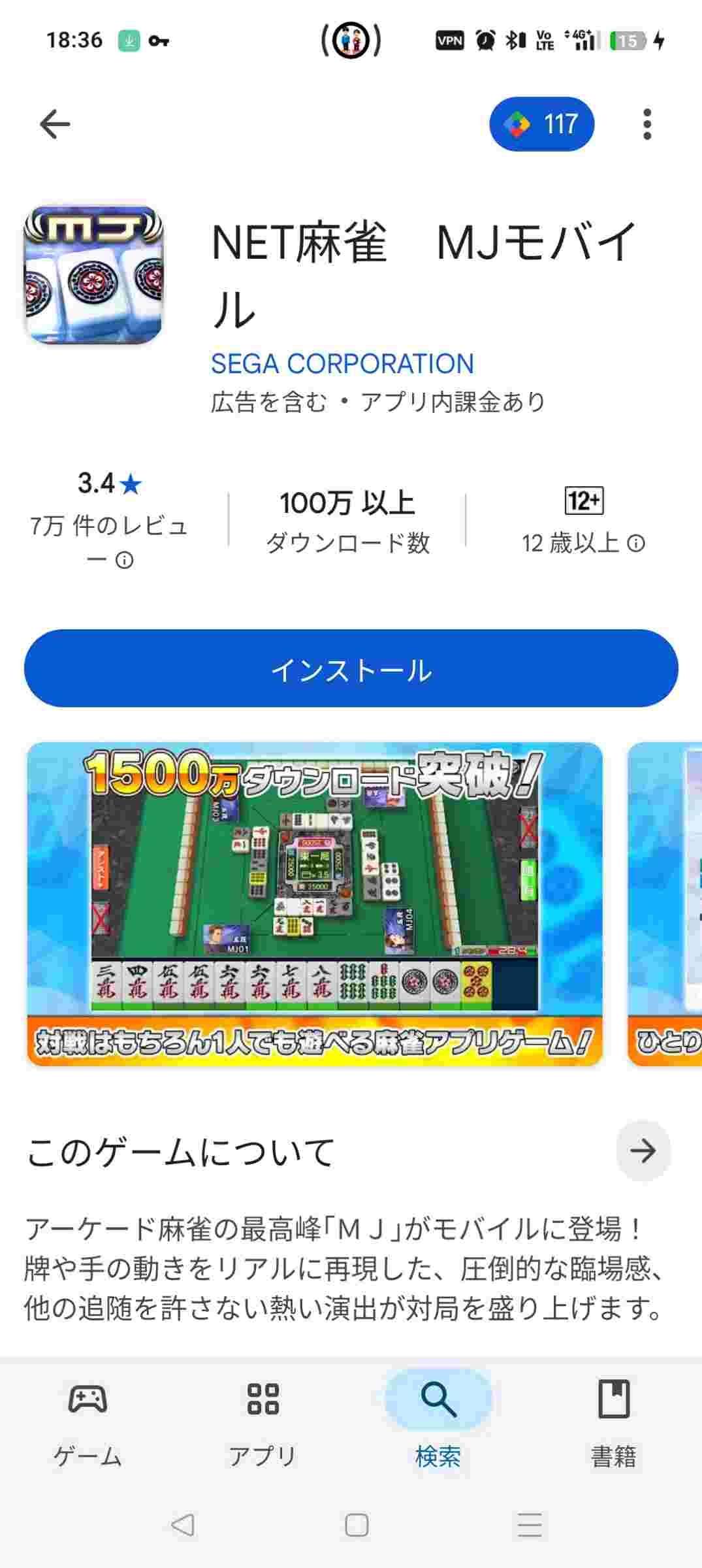
Task: Expand このゲームについて with the arrow button
Action: point(643,1151)
